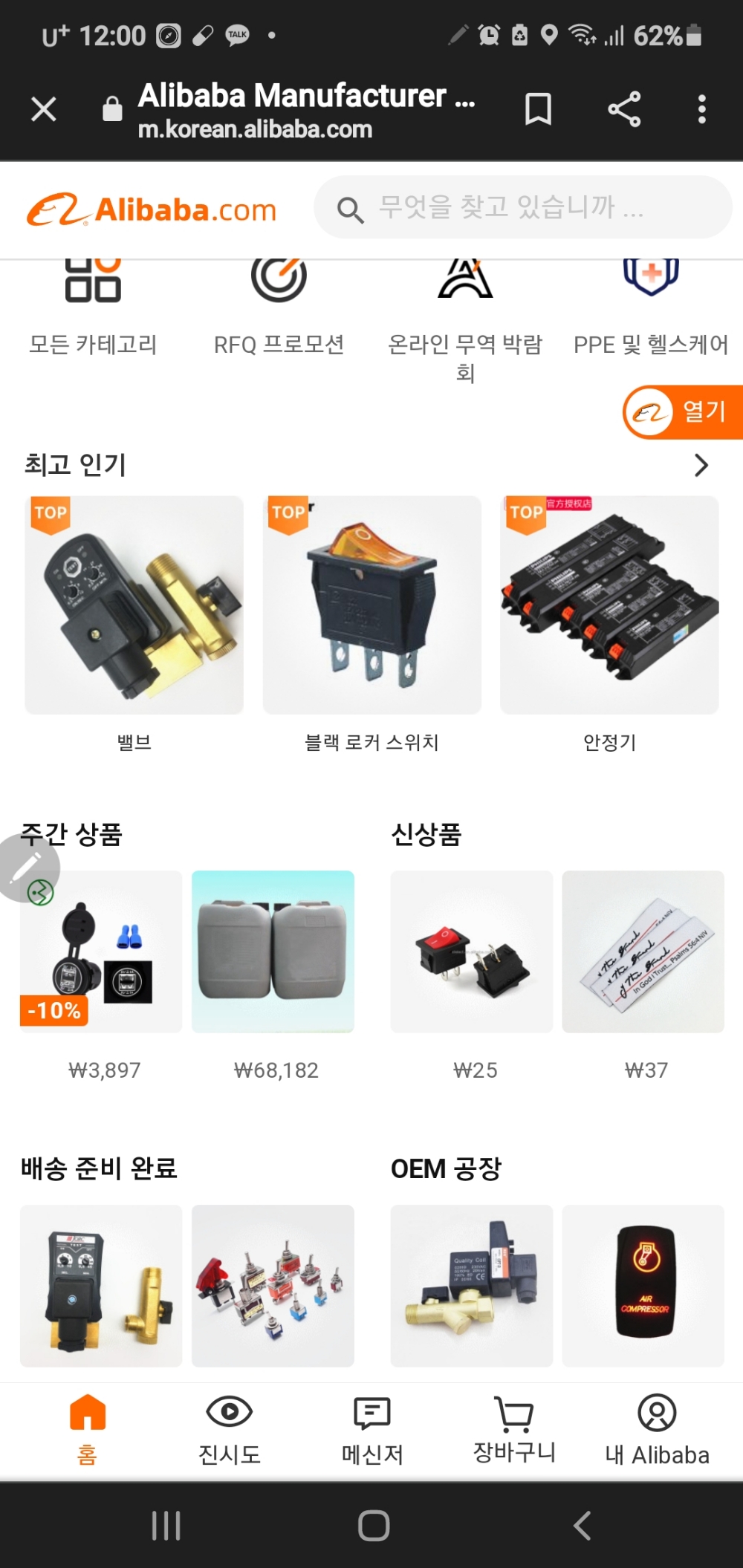The height and width of the screenshot is (1568, 743).
Task: Go to 장바구니 shopping cart
Action: pyautogui.click(x=514, y=1430)
